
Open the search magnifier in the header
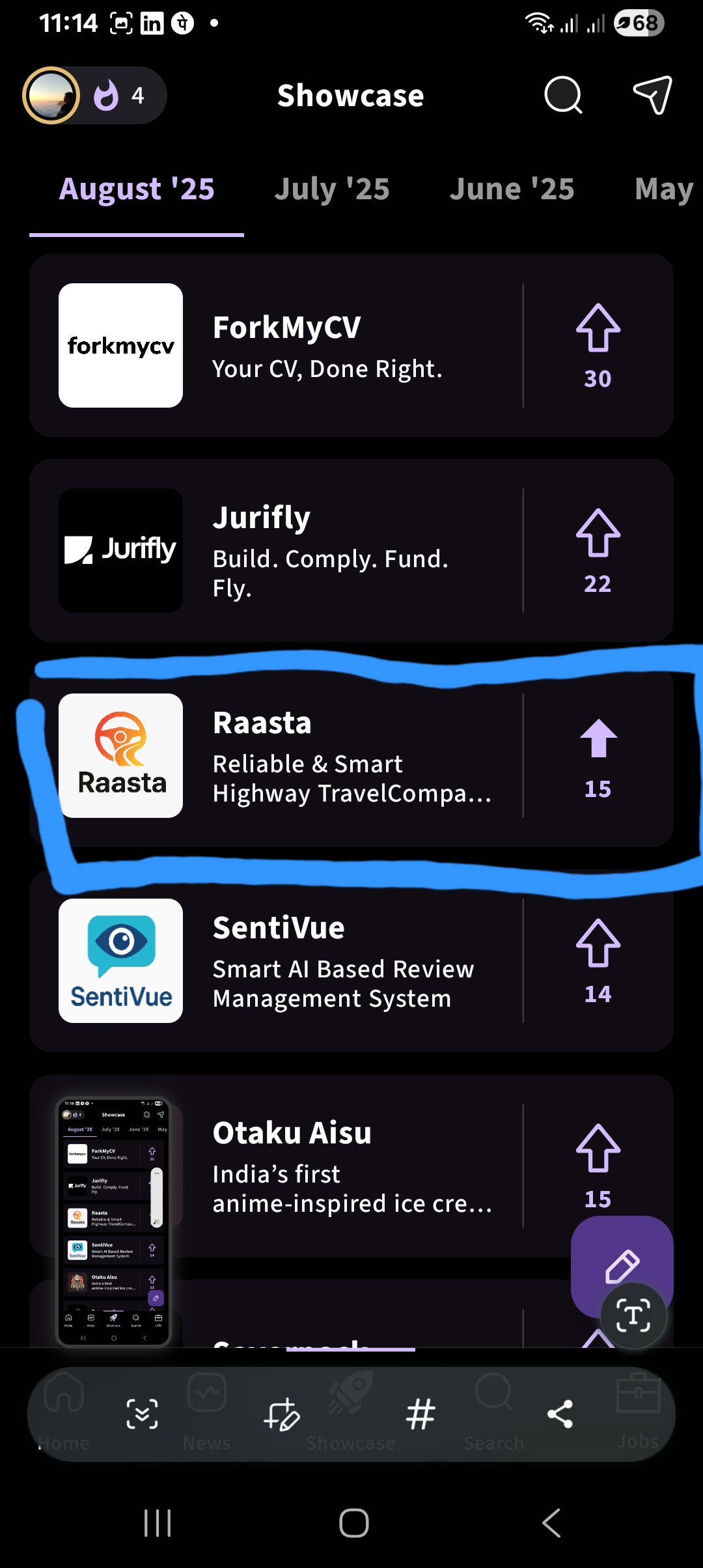(563, 95)
